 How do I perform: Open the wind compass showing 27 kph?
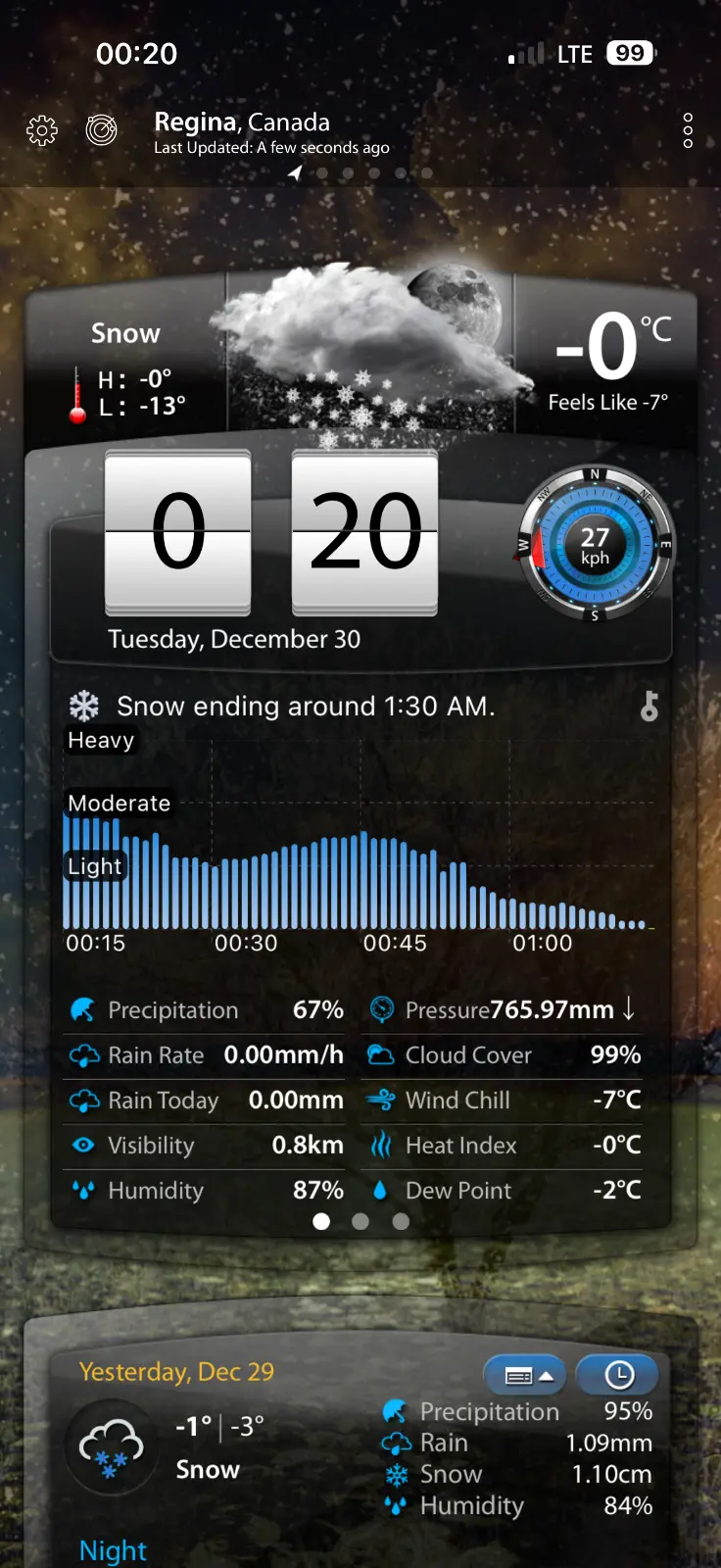tap(595, 547)
